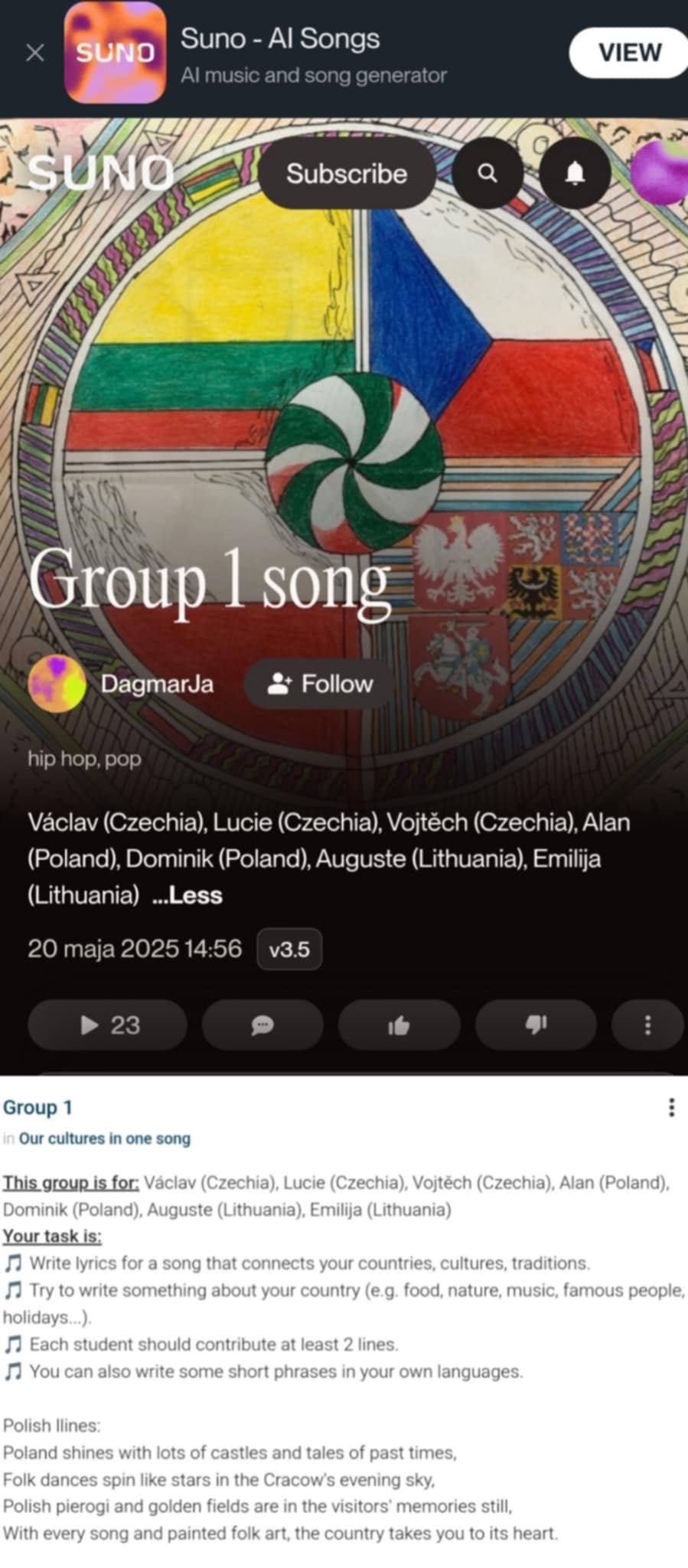The height and width of the screenshot is (1568, 688).
Task: Open the Group 1 title link
Action: 37,1107
